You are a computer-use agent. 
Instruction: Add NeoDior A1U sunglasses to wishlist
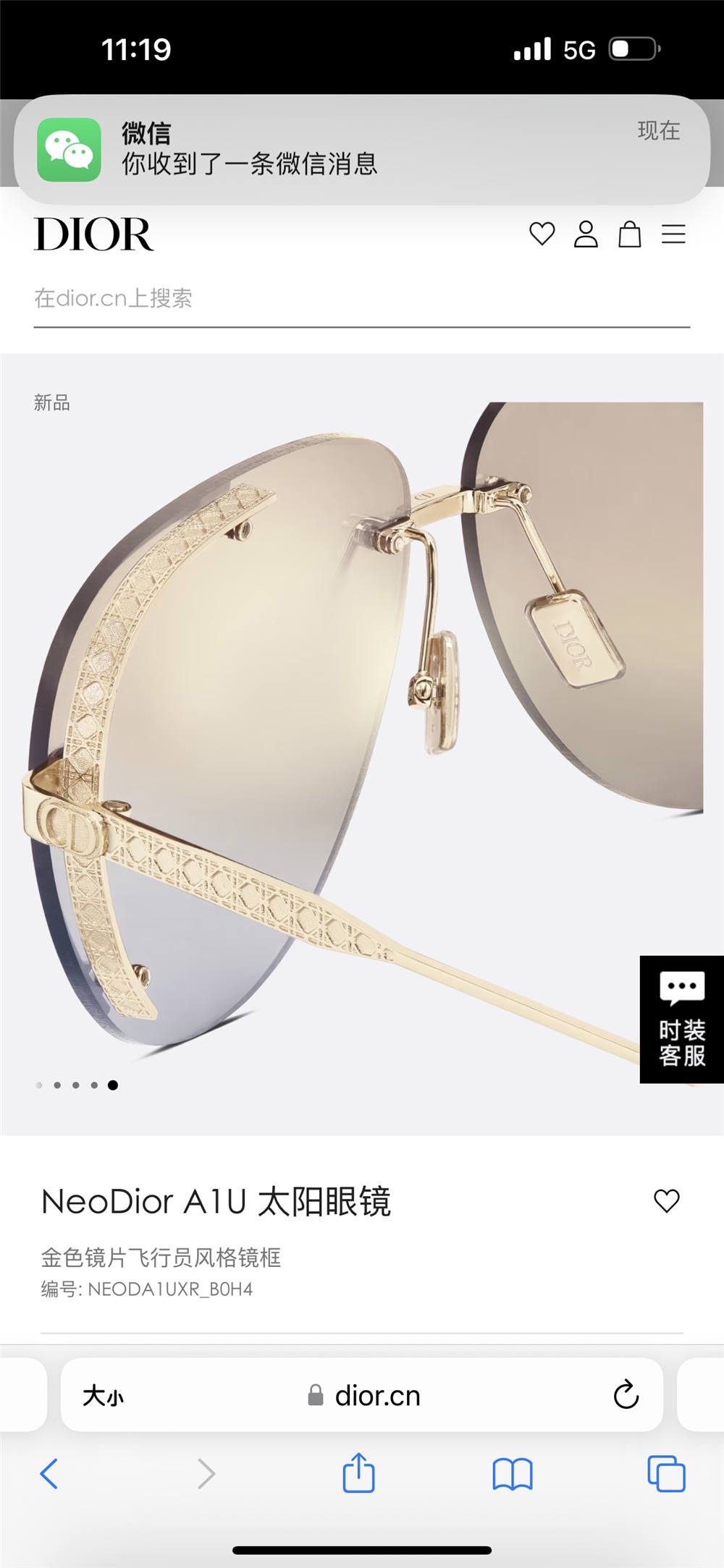tap(666, 1201)
